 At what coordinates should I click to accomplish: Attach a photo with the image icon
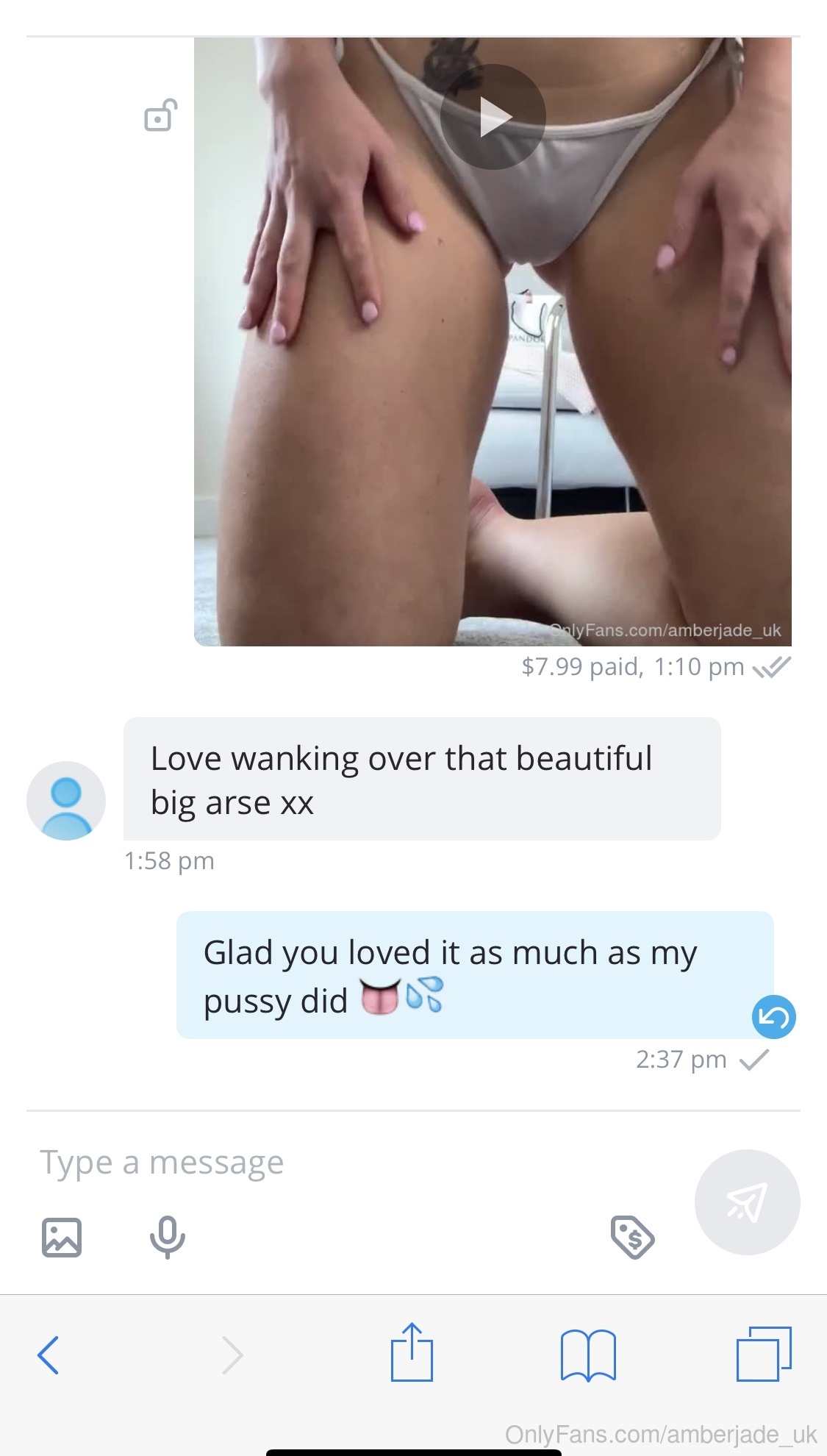[62, 1237]
